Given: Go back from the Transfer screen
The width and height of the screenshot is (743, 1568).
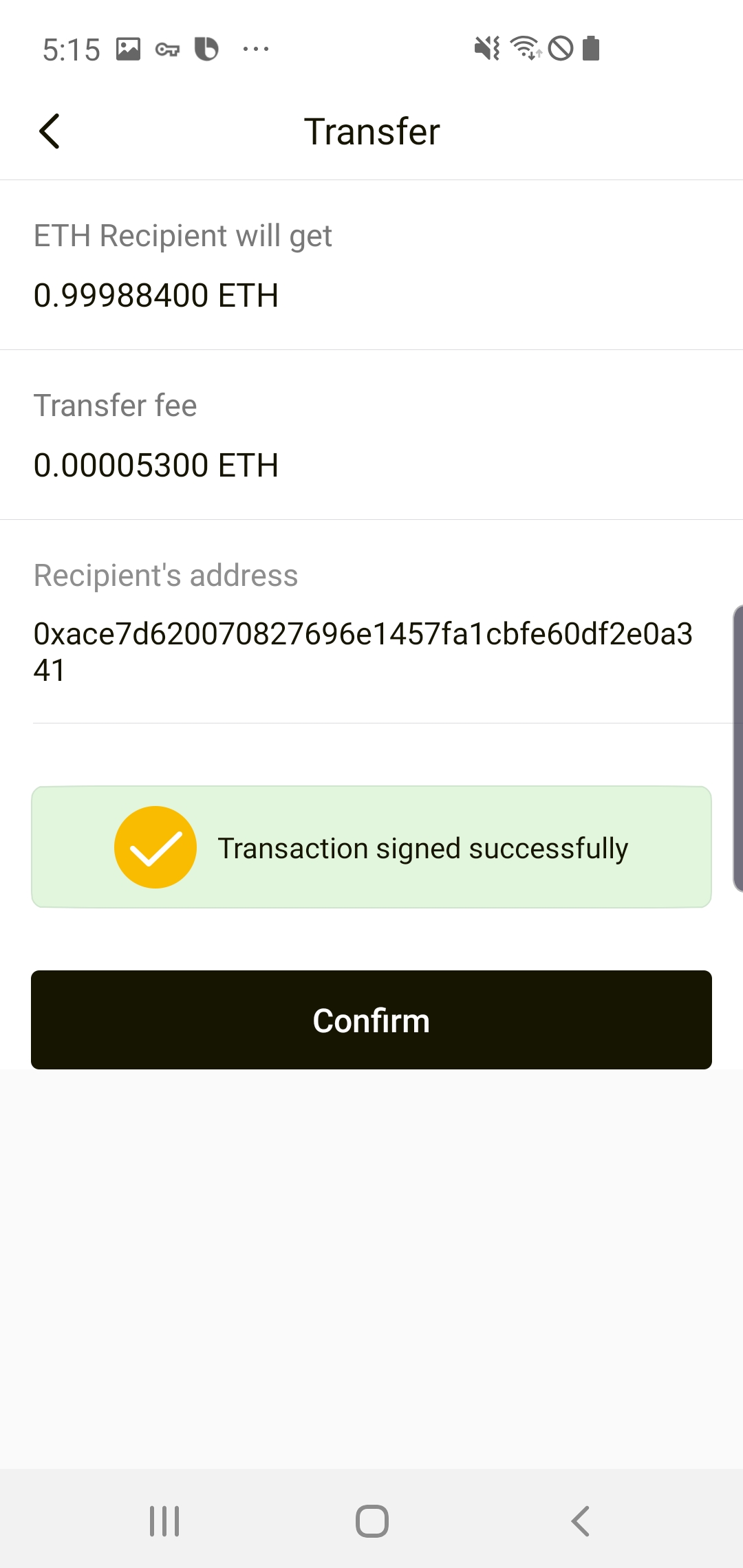Looking at the screenshot, I should coord(50,131).
